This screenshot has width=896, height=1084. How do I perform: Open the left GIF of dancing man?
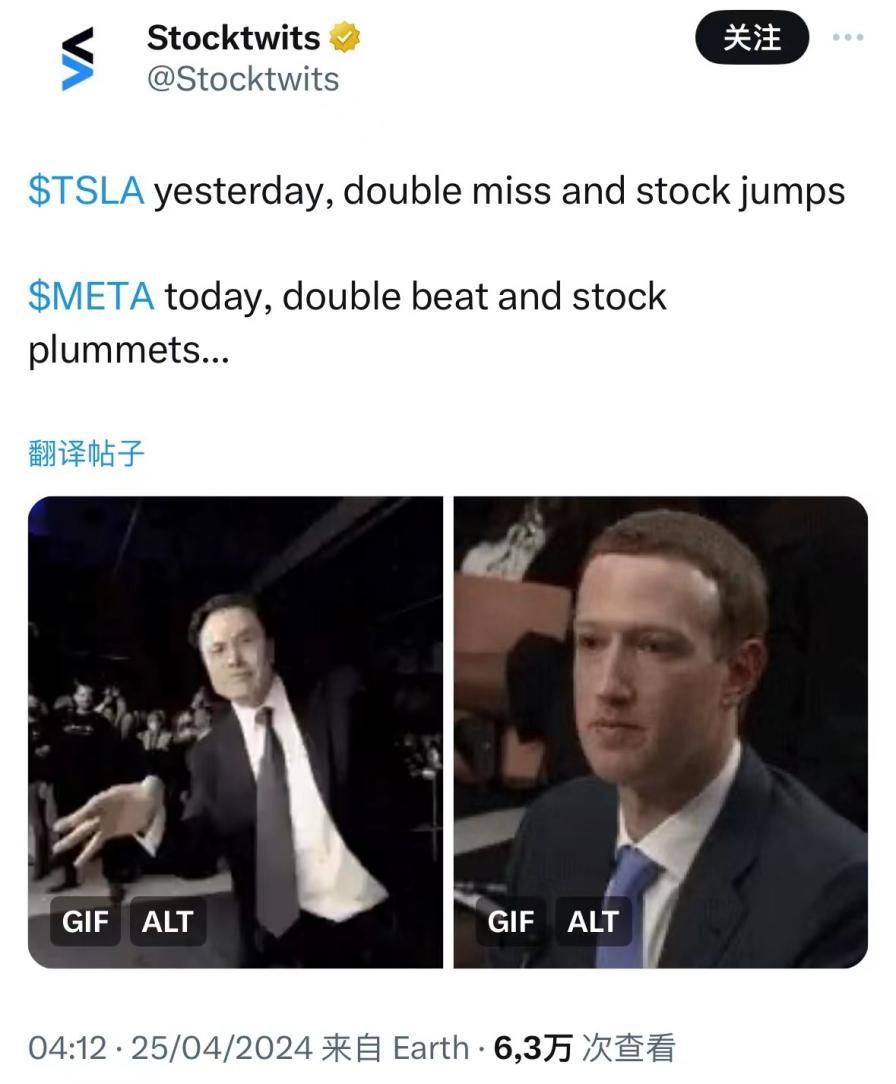(x=235, y=700)
